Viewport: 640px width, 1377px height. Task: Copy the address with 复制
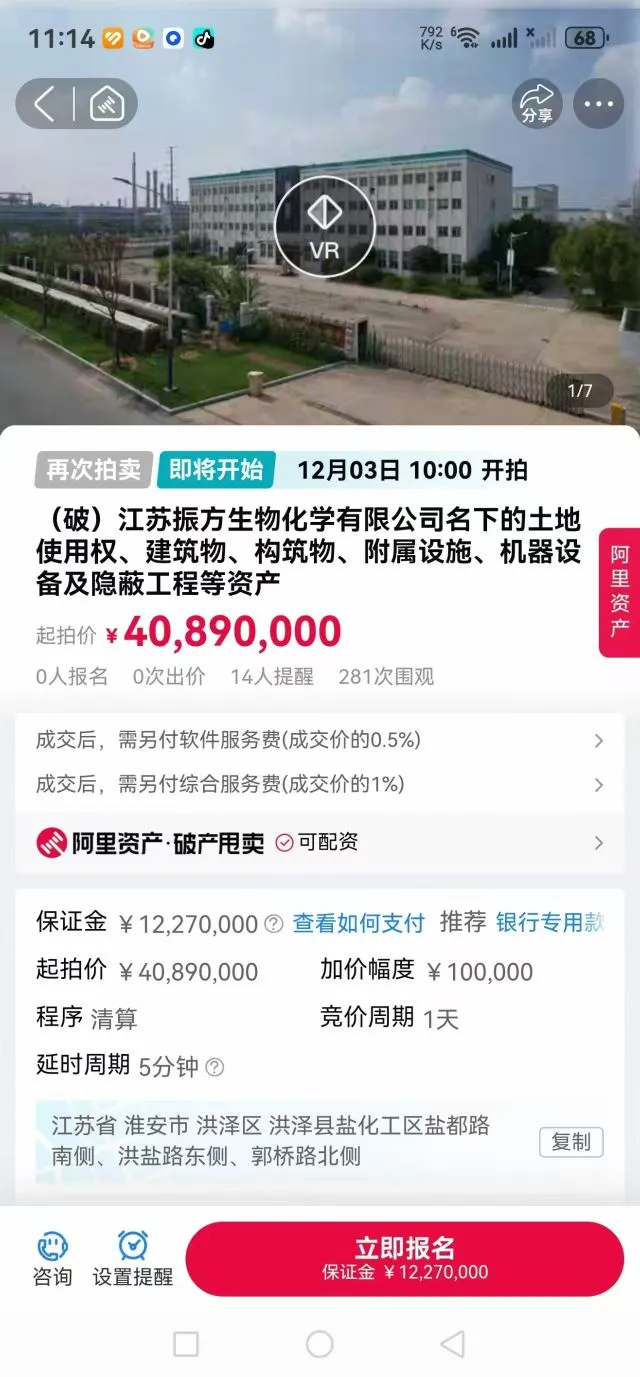click(571, 1142)
